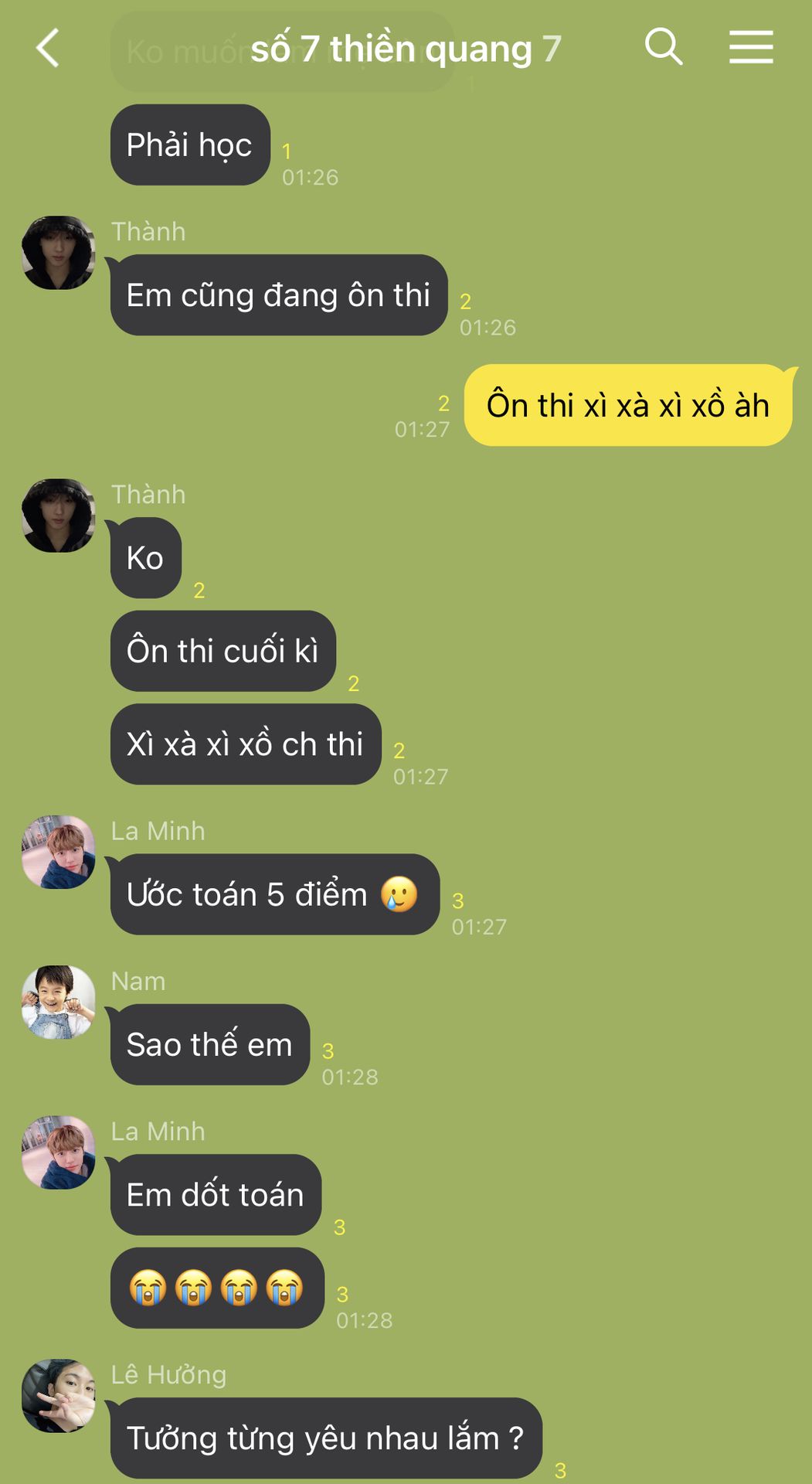Search messages in this chat
812x1484 pixels.
click(664, 47)
